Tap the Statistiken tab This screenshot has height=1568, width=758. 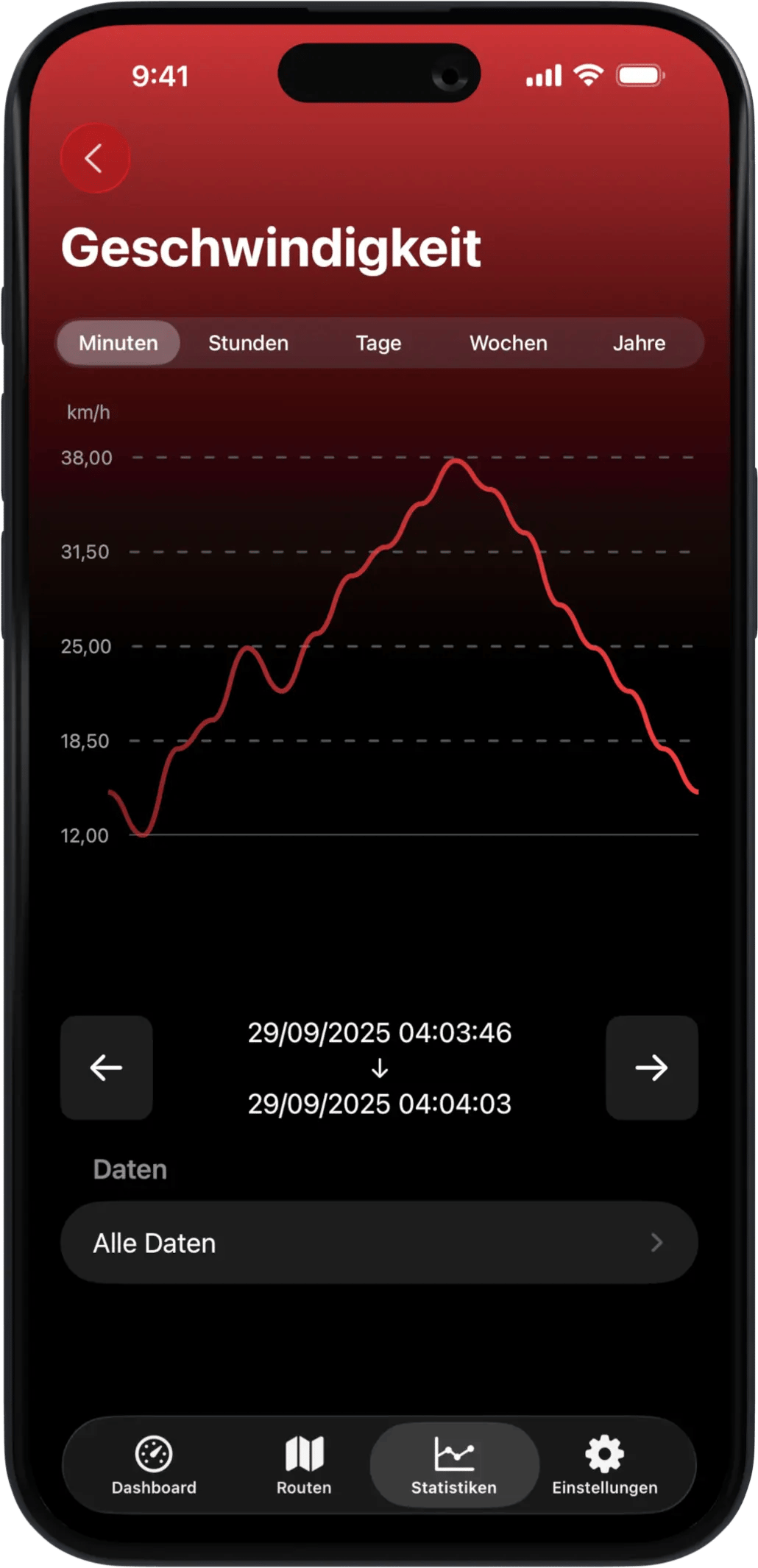[454, 1464]
